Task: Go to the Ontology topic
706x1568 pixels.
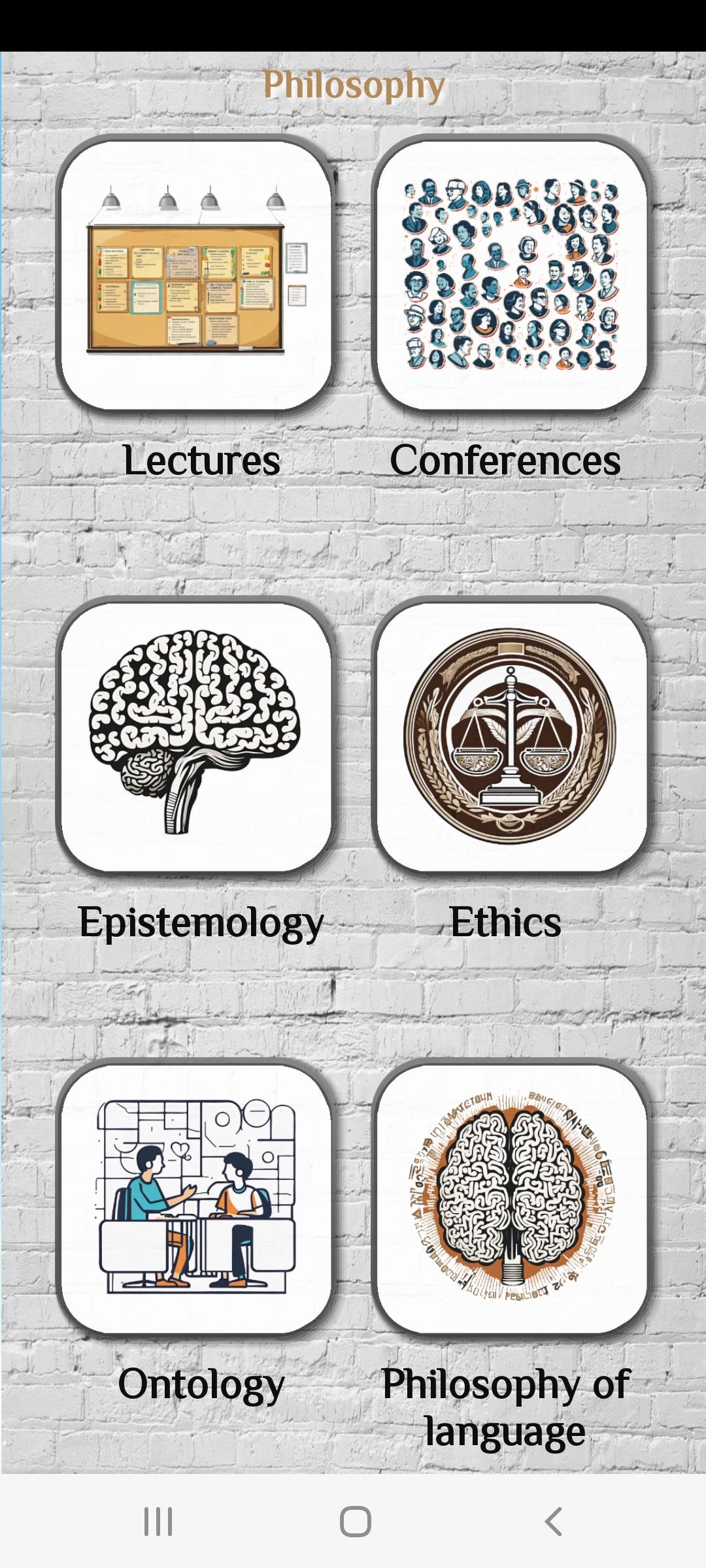Action: pyautogui.click(x=195, y=1198)
